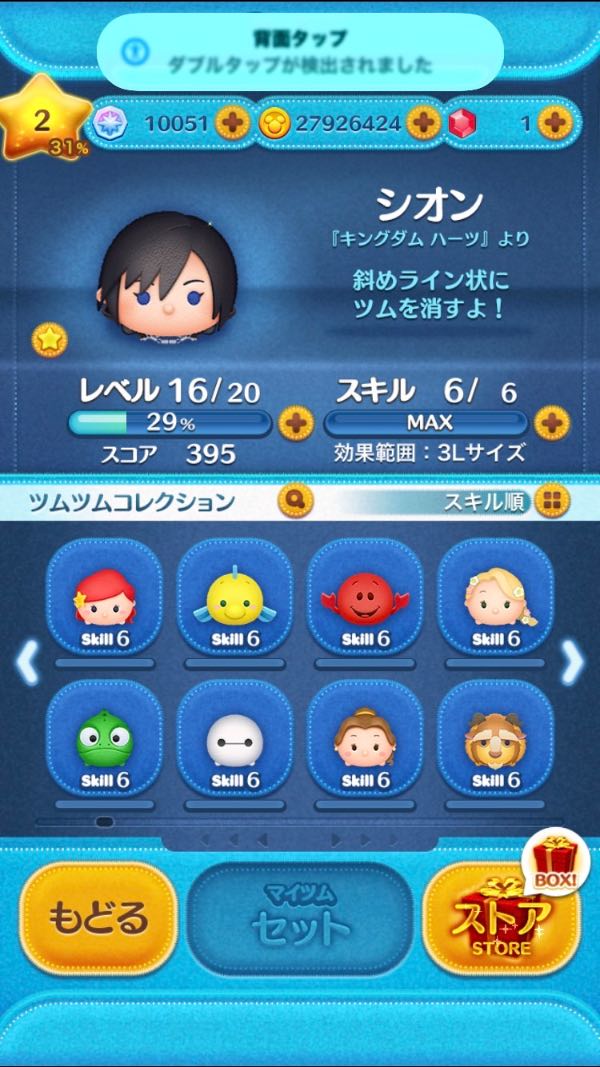Viewport: 600px width, 1067px height.
Task: Raise the level cap with the plus button
Action: [x=295, y=424]
